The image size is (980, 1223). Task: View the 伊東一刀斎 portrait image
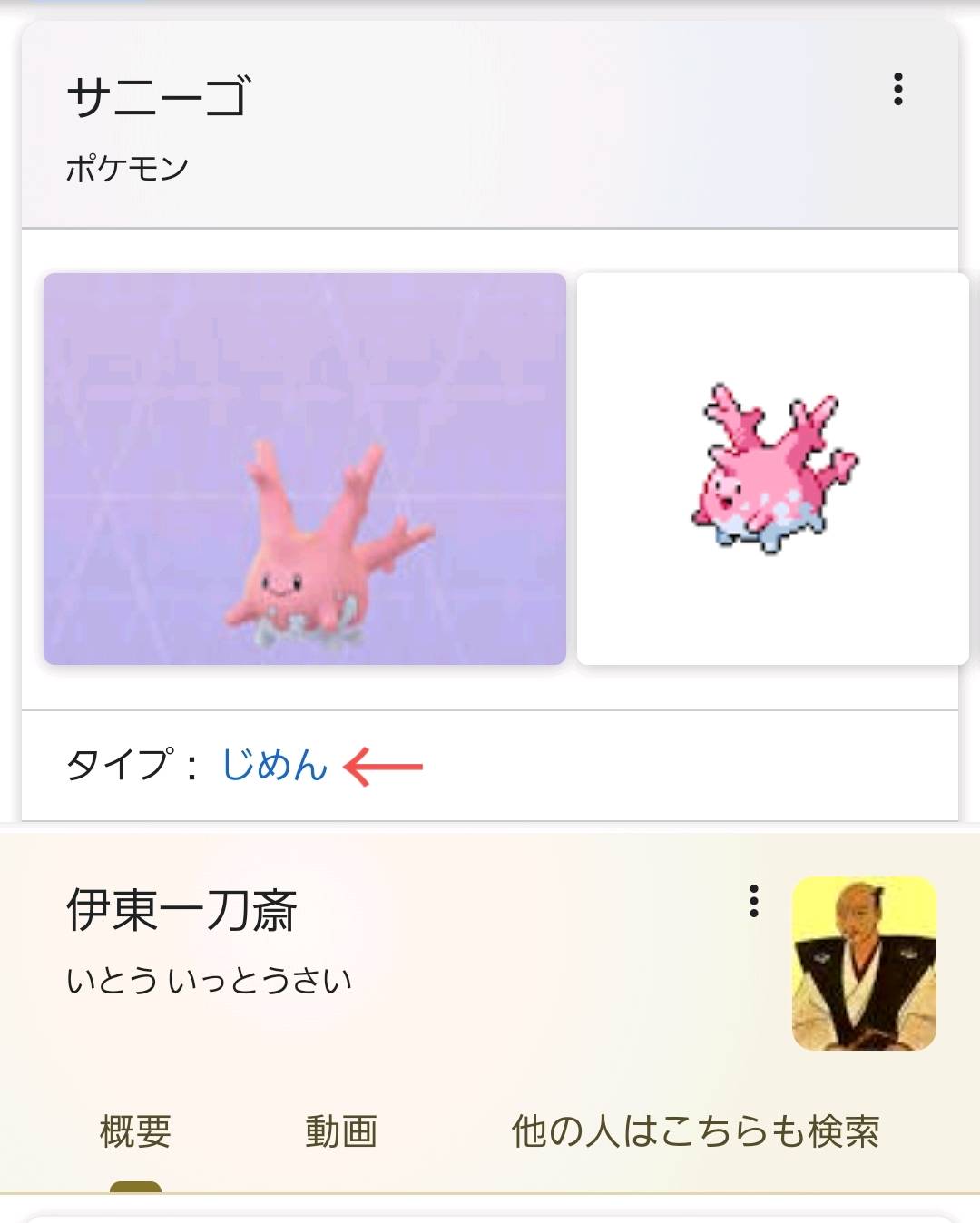864,963
